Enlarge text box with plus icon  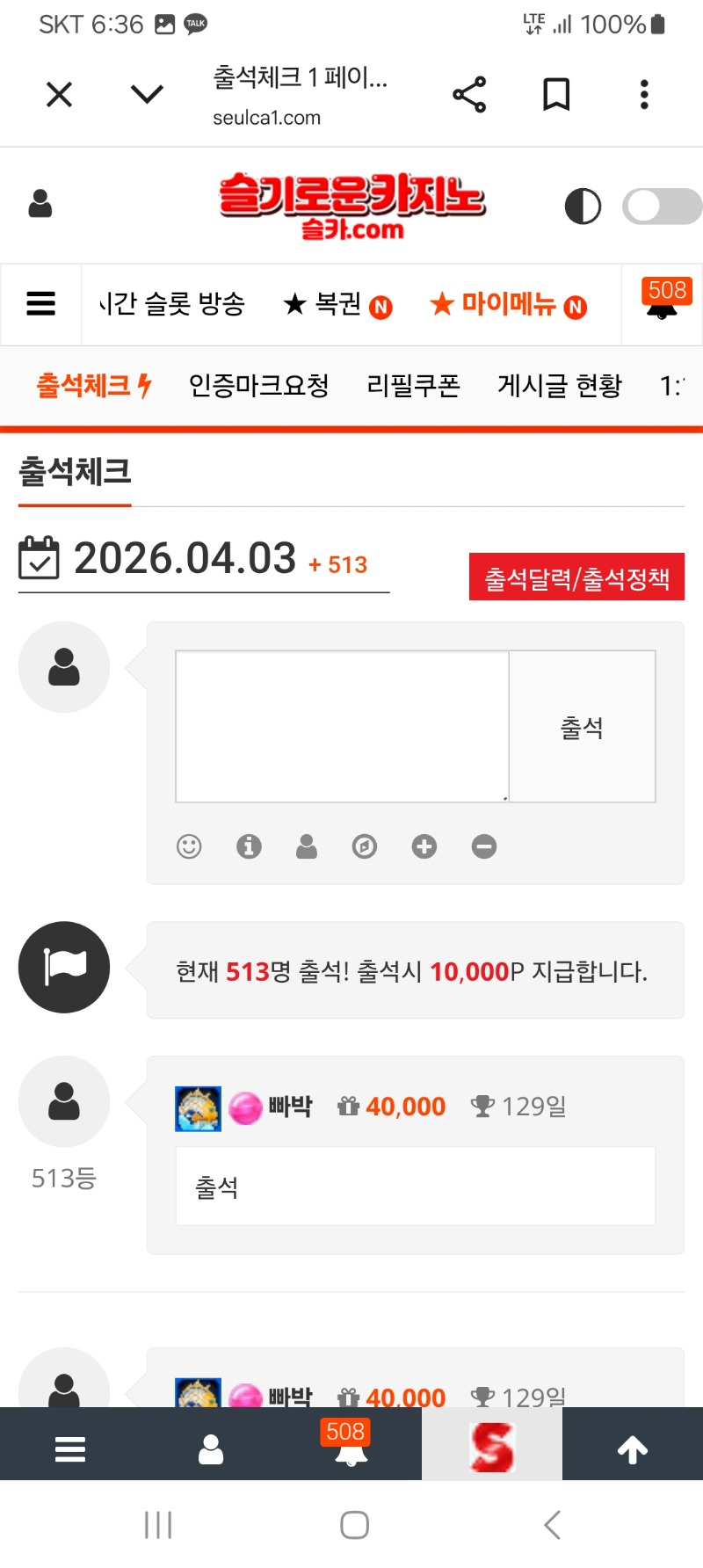[x=424, y=846]
